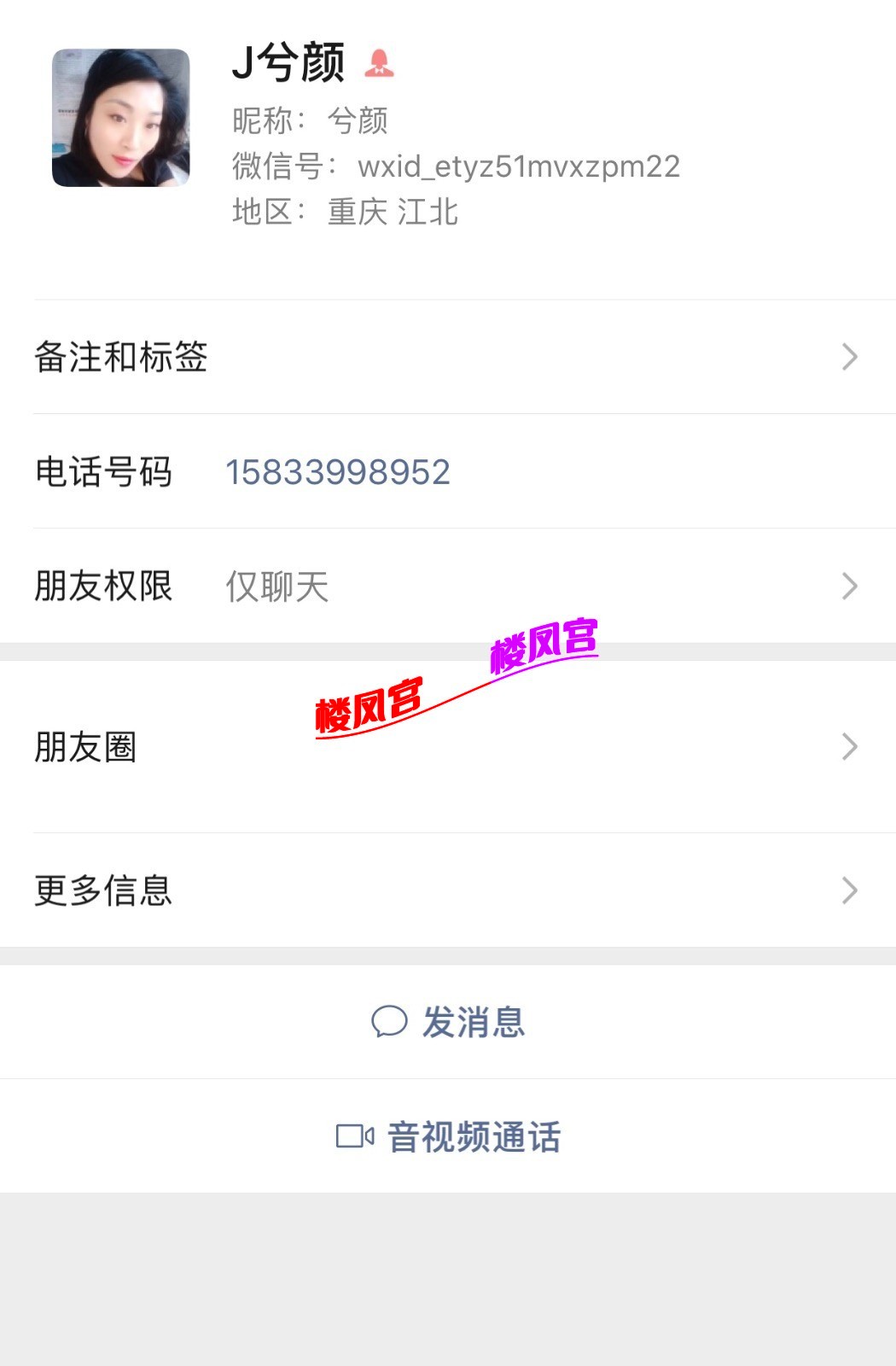Open the 备注和标签 row

pos(447,357)
